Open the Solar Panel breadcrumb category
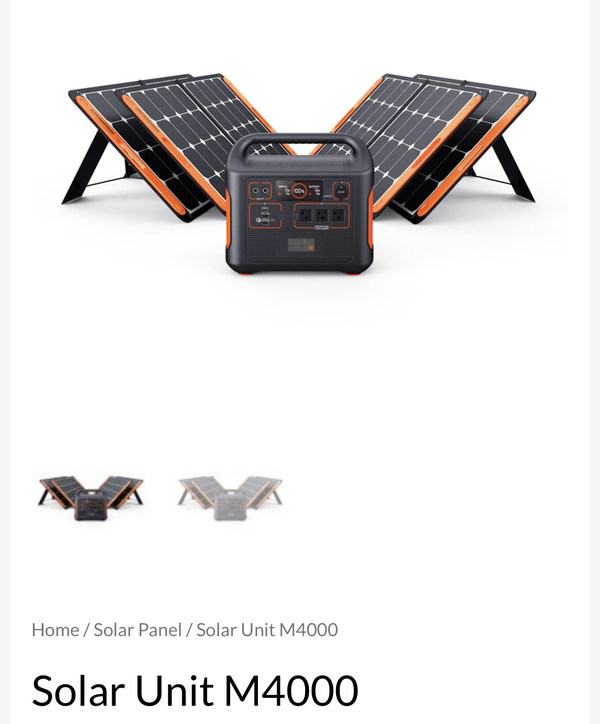Screen dimensions: 600x724 click(137, 629)
